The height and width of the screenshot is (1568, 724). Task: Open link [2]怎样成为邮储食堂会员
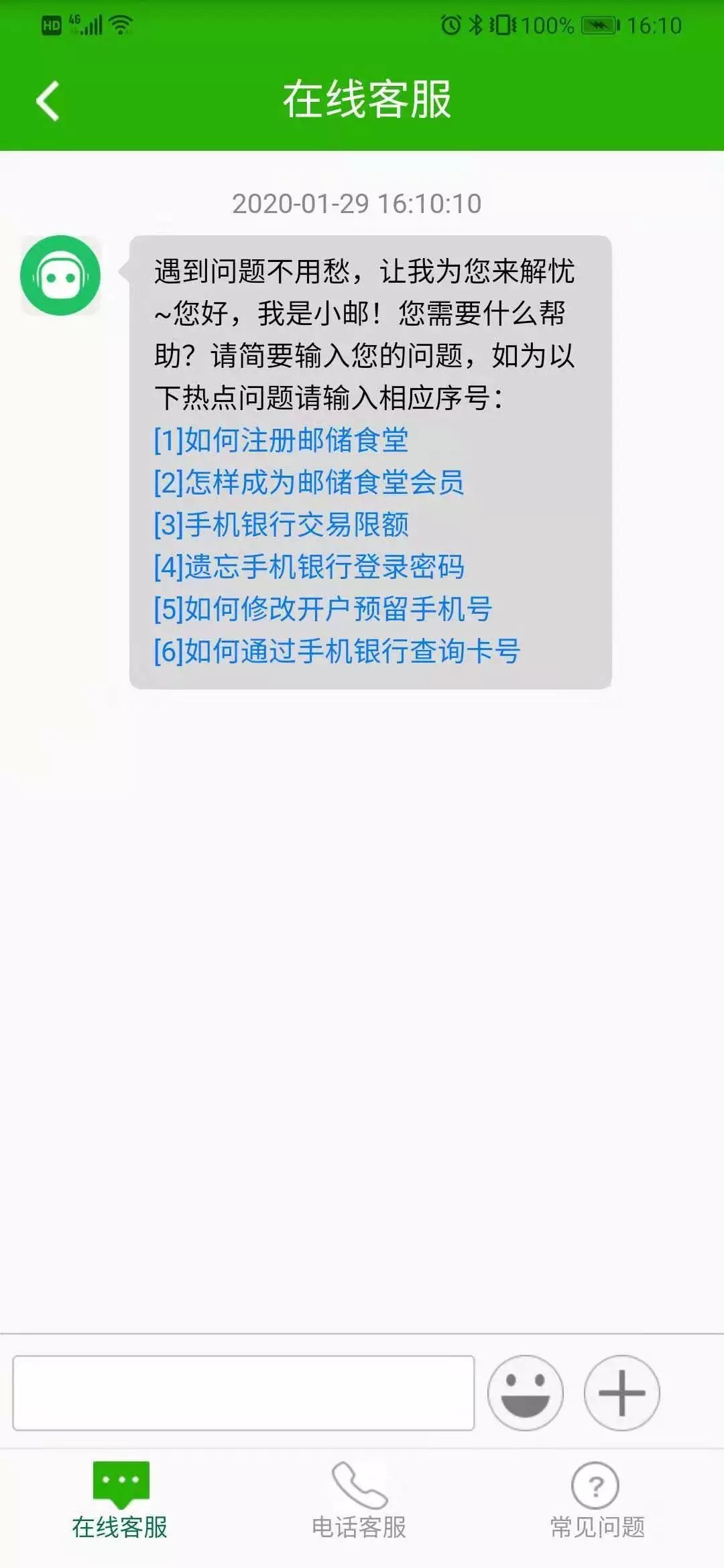(x=308, y=482)
